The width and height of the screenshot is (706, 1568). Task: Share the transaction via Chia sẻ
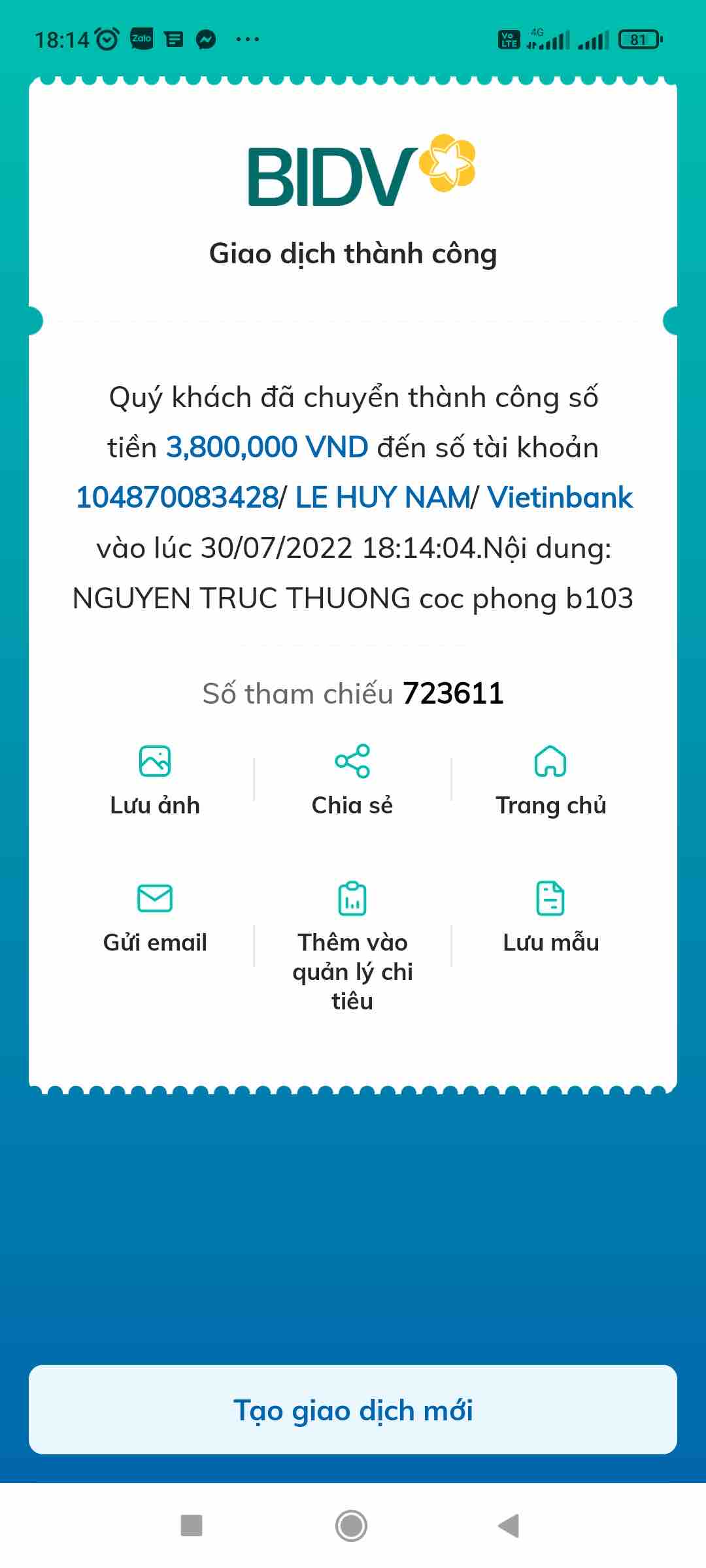[x=352, y=780]
